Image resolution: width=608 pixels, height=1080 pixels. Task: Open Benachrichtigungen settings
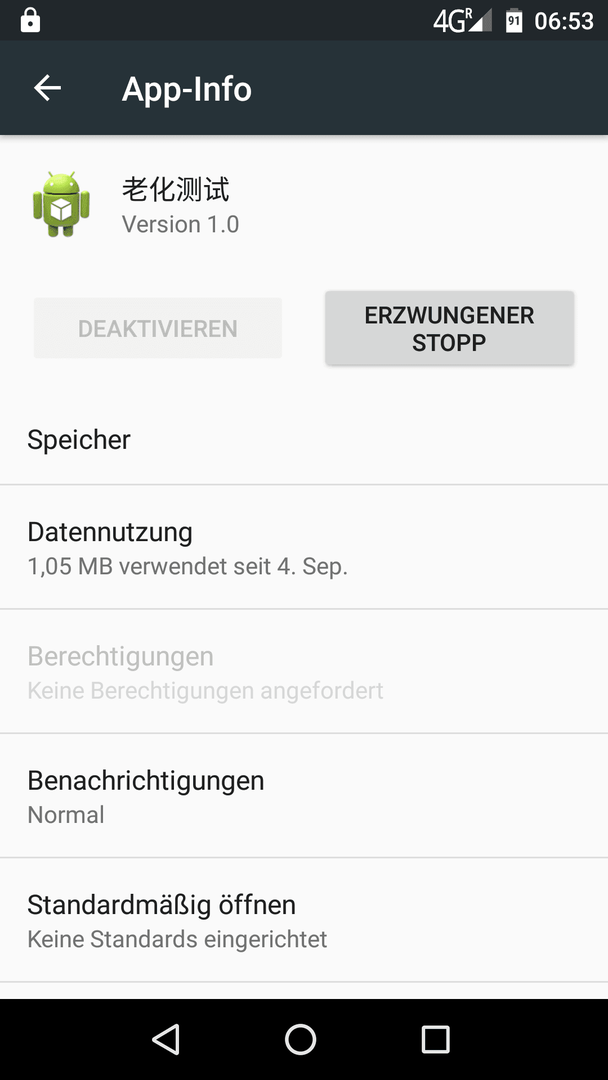tap(304, 796)
